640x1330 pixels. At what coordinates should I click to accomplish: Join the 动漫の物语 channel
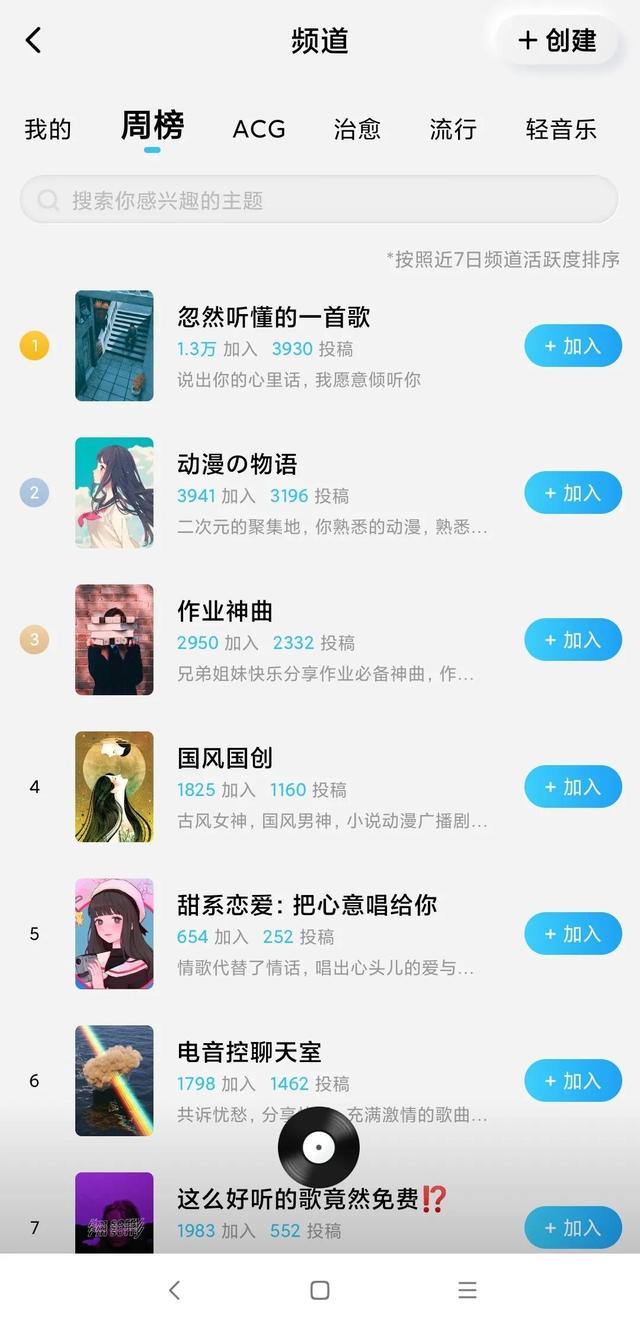point(573,493)
